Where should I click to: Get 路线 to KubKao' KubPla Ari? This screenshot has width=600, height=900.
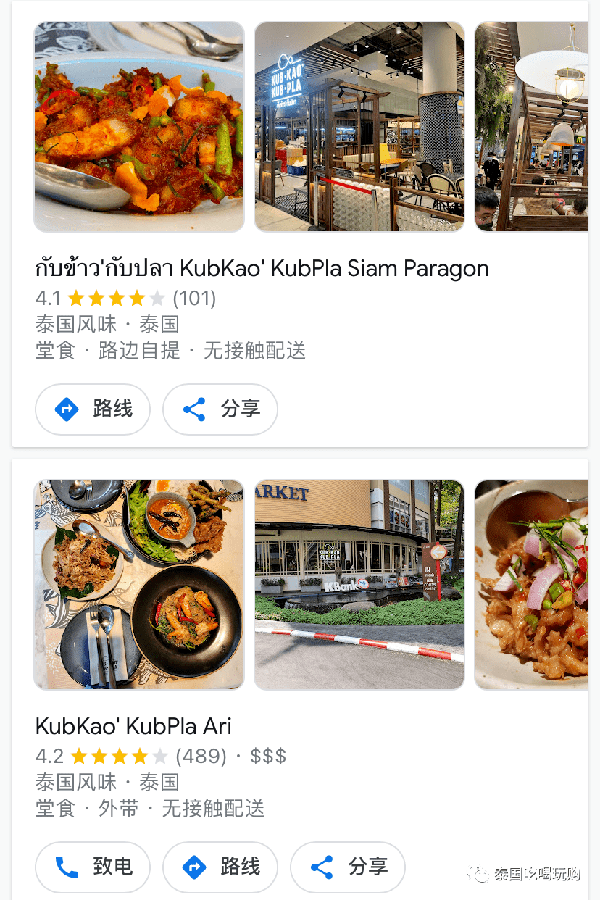[220, 866]
